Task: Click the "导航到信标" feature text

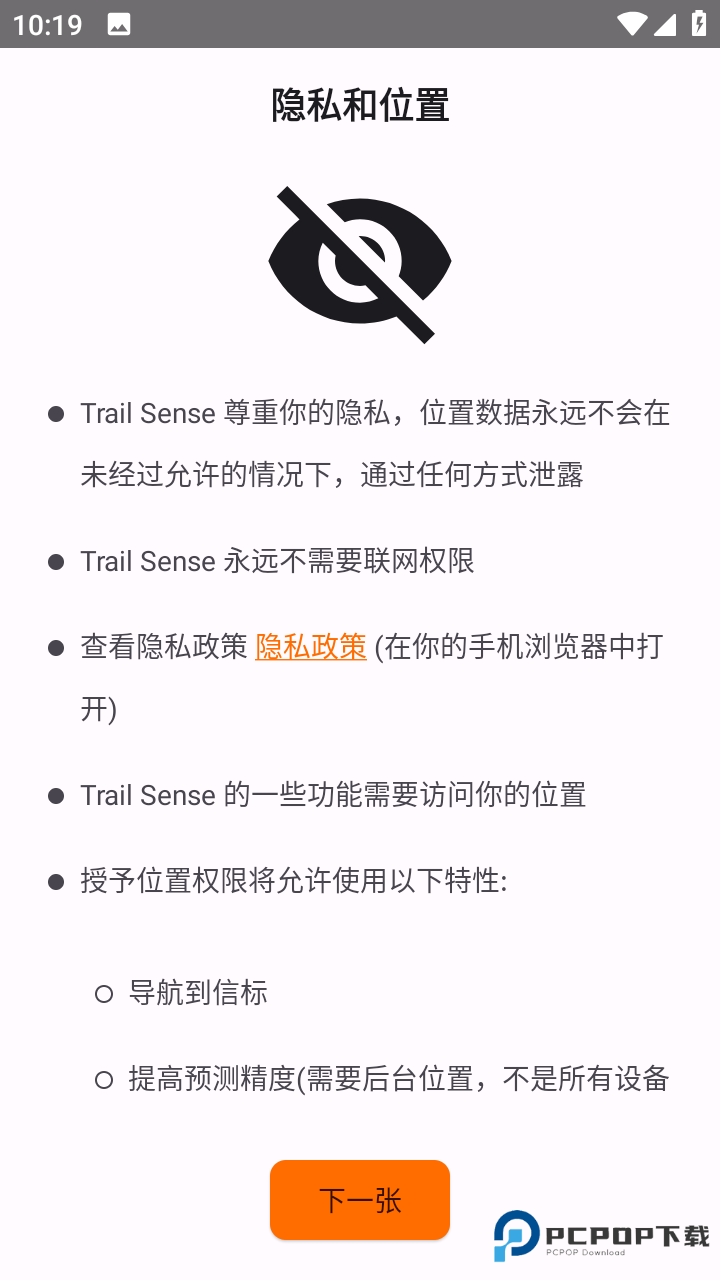Action: click(x=196, y=993)
